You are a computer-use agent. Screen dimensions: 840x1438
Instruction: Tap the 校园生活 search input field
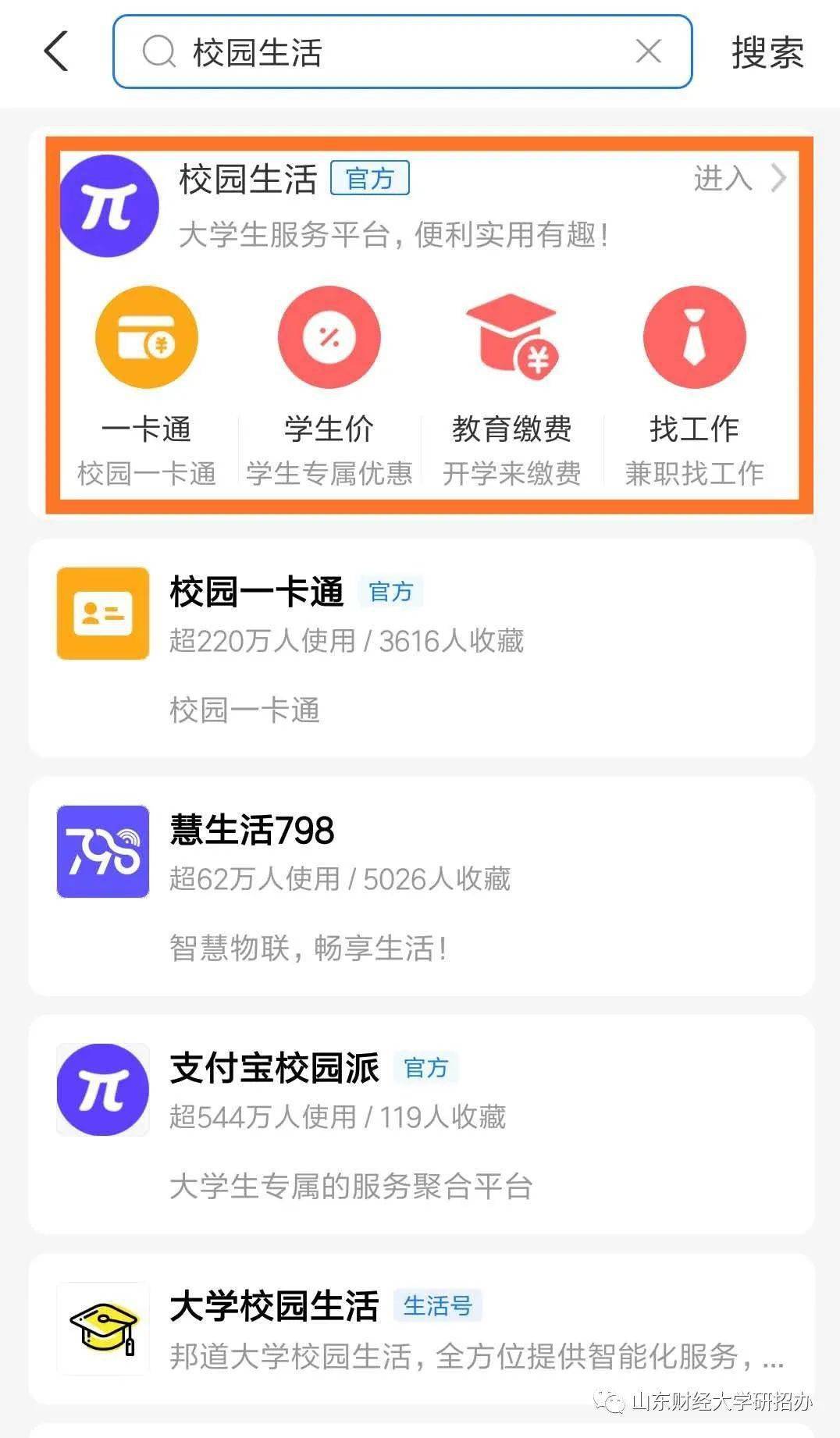390,52
